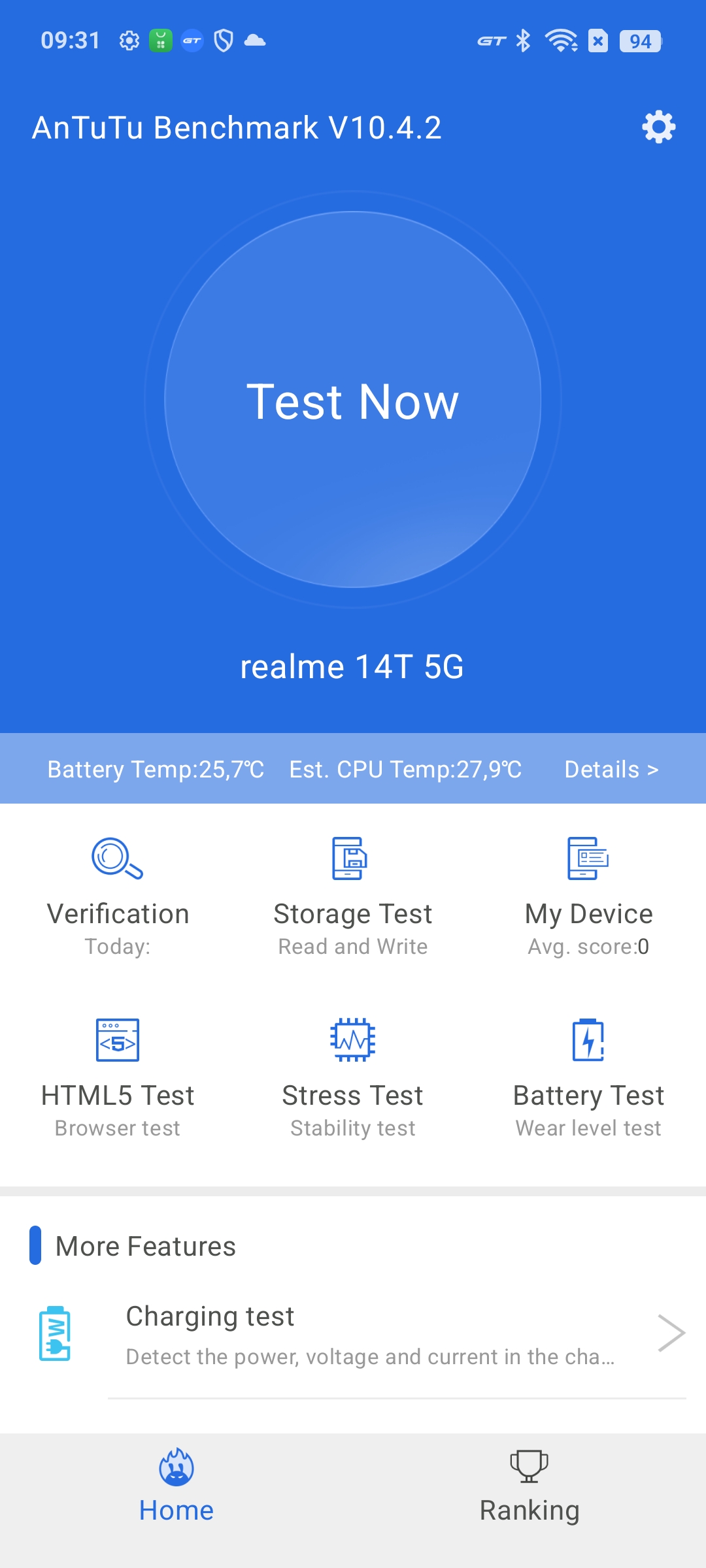
Task: Start the benchmark with Test Now
Action: 353,399
